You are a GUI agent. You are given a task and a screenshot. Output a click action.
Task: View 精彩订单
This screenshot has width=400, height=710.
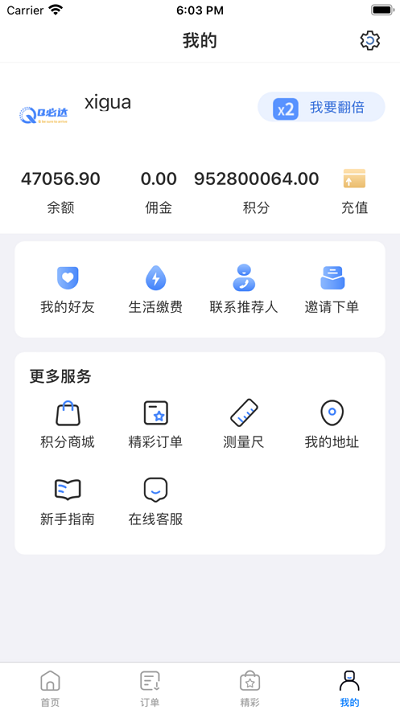[155, 425]
